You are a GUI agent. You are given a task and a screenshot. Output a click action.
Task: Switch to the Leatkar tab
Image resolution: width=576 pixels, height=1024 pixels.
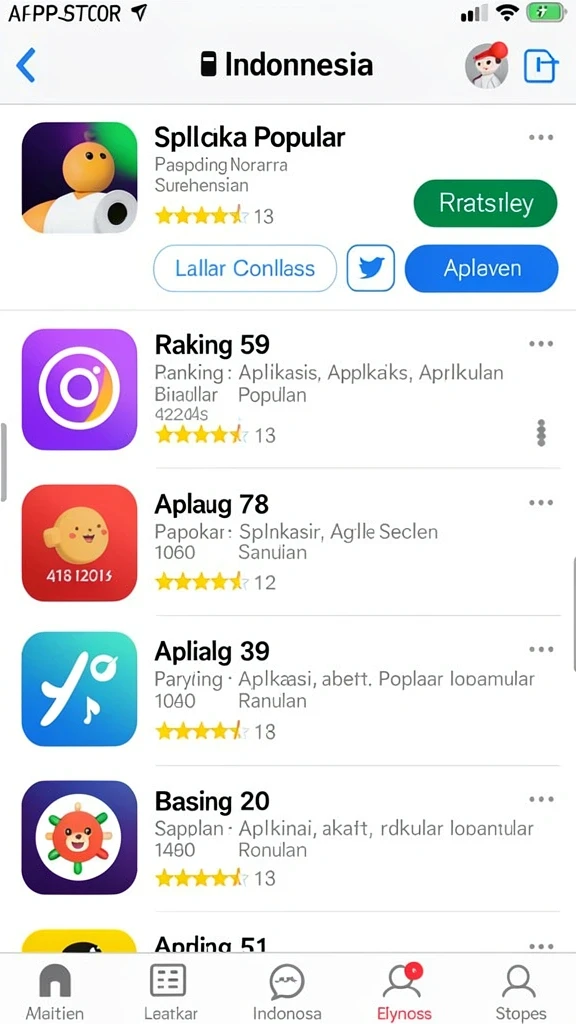168,991
